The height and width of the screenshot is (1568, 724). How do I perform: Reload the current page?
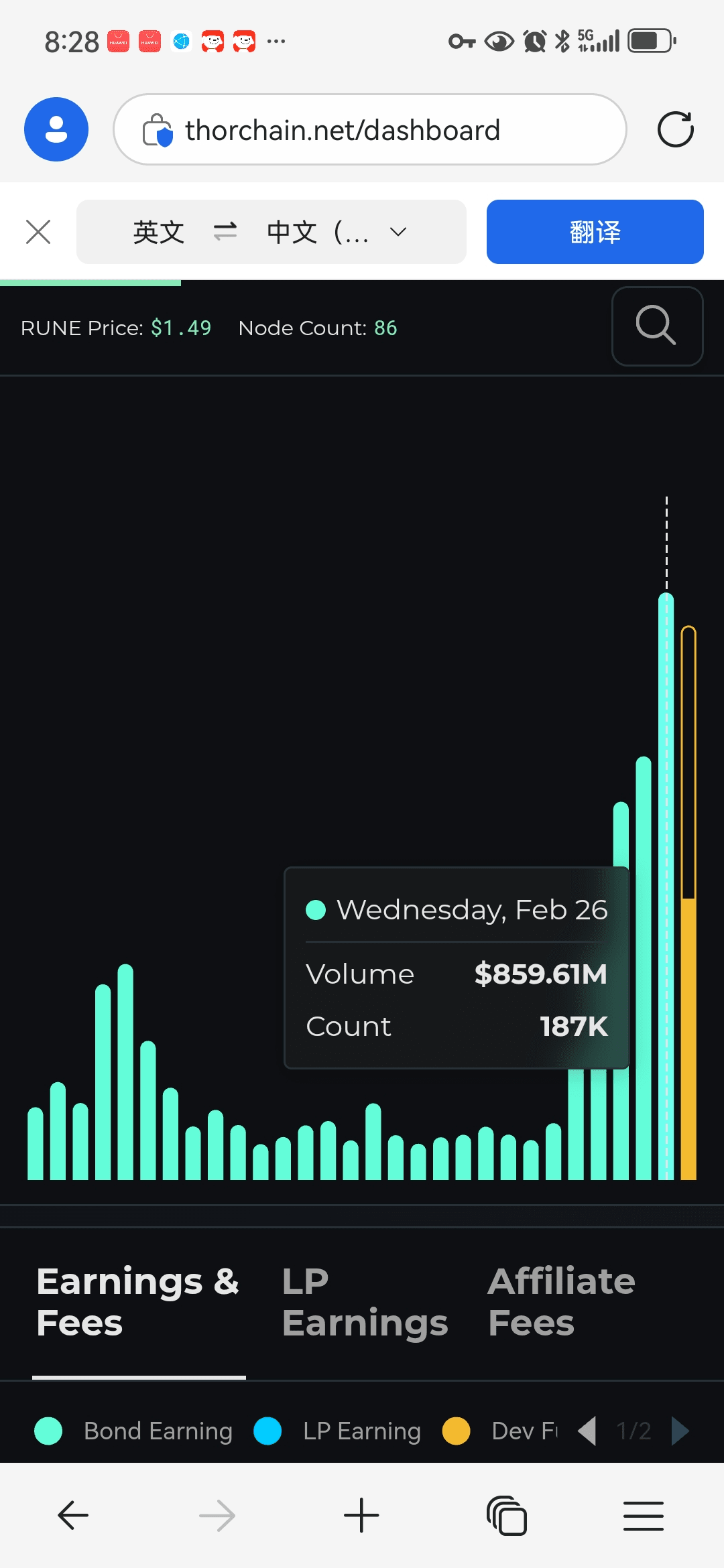[x=675, y=129]
